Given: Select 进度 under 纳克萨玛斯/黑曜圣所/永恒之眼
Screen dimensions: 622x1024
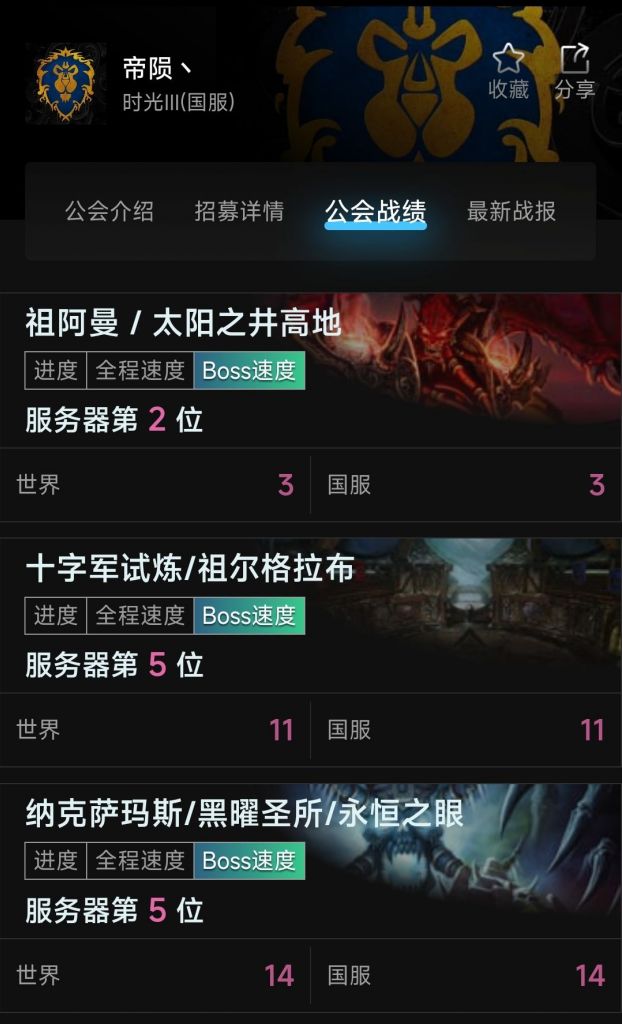Looking at the screenshot, I should pyautogui.click(x=56, y=861).
